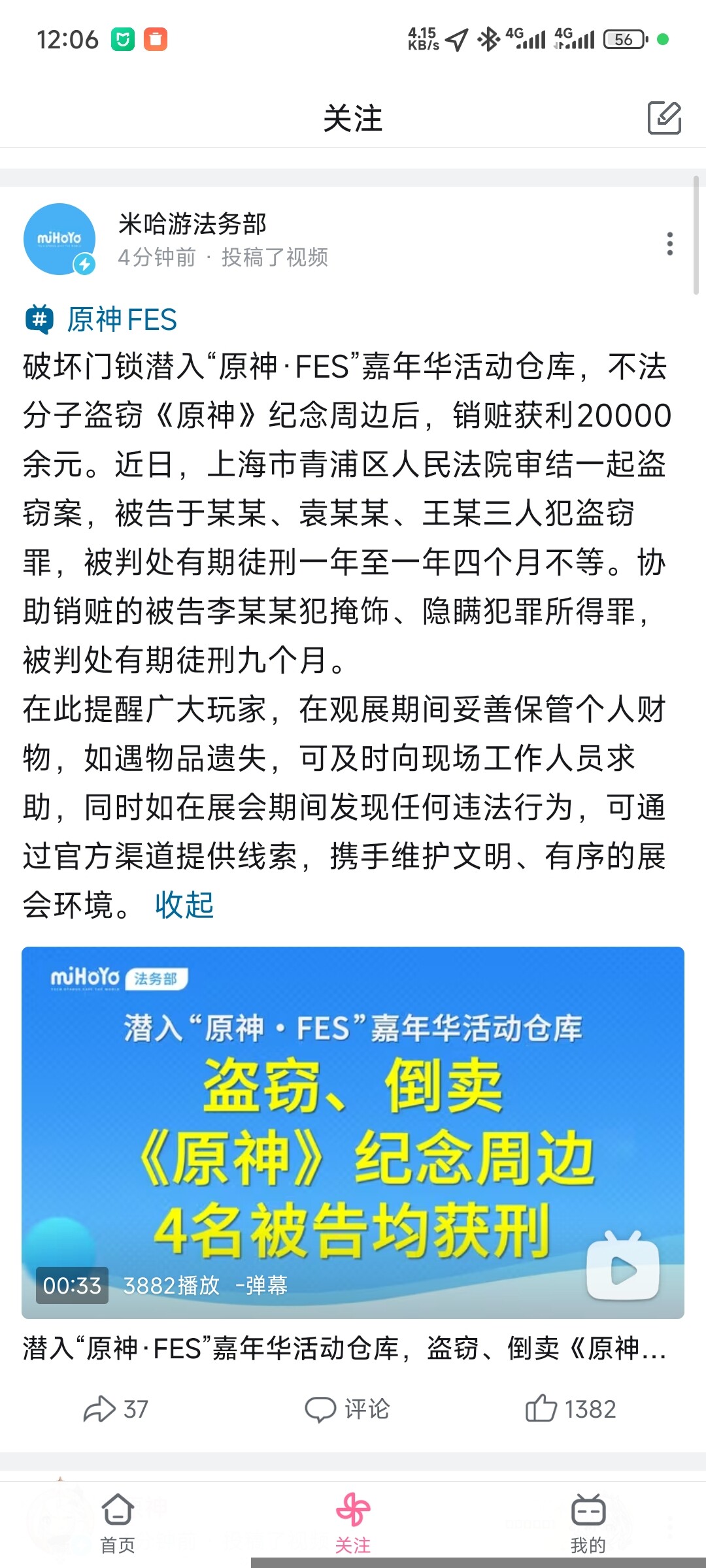The height and width of the screenshot is (1568, 706).
Task: Open 米哈游法务部 profile avatar
Action: click(x=59, y=239)
